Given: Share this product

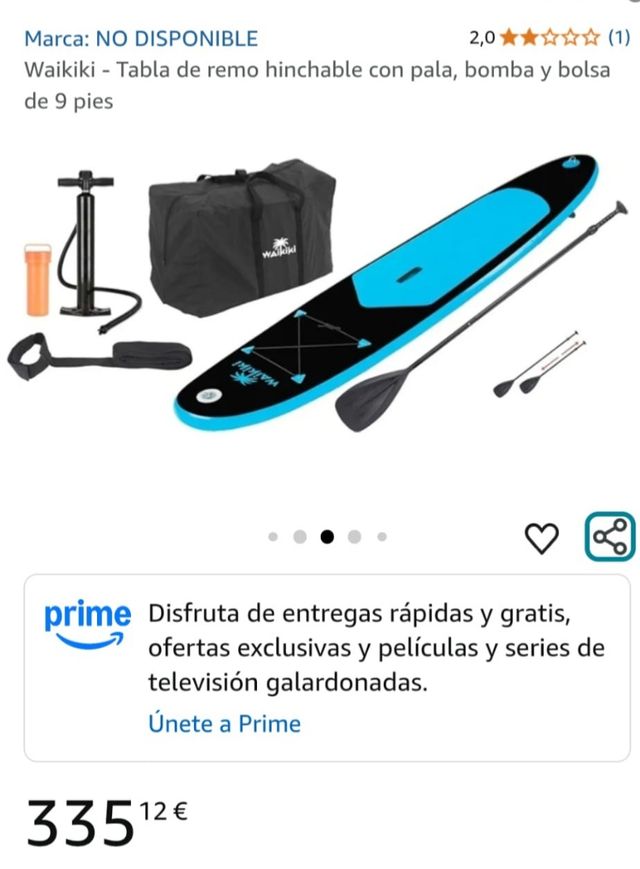Looking at the screenshot, I should pos(609,538).
